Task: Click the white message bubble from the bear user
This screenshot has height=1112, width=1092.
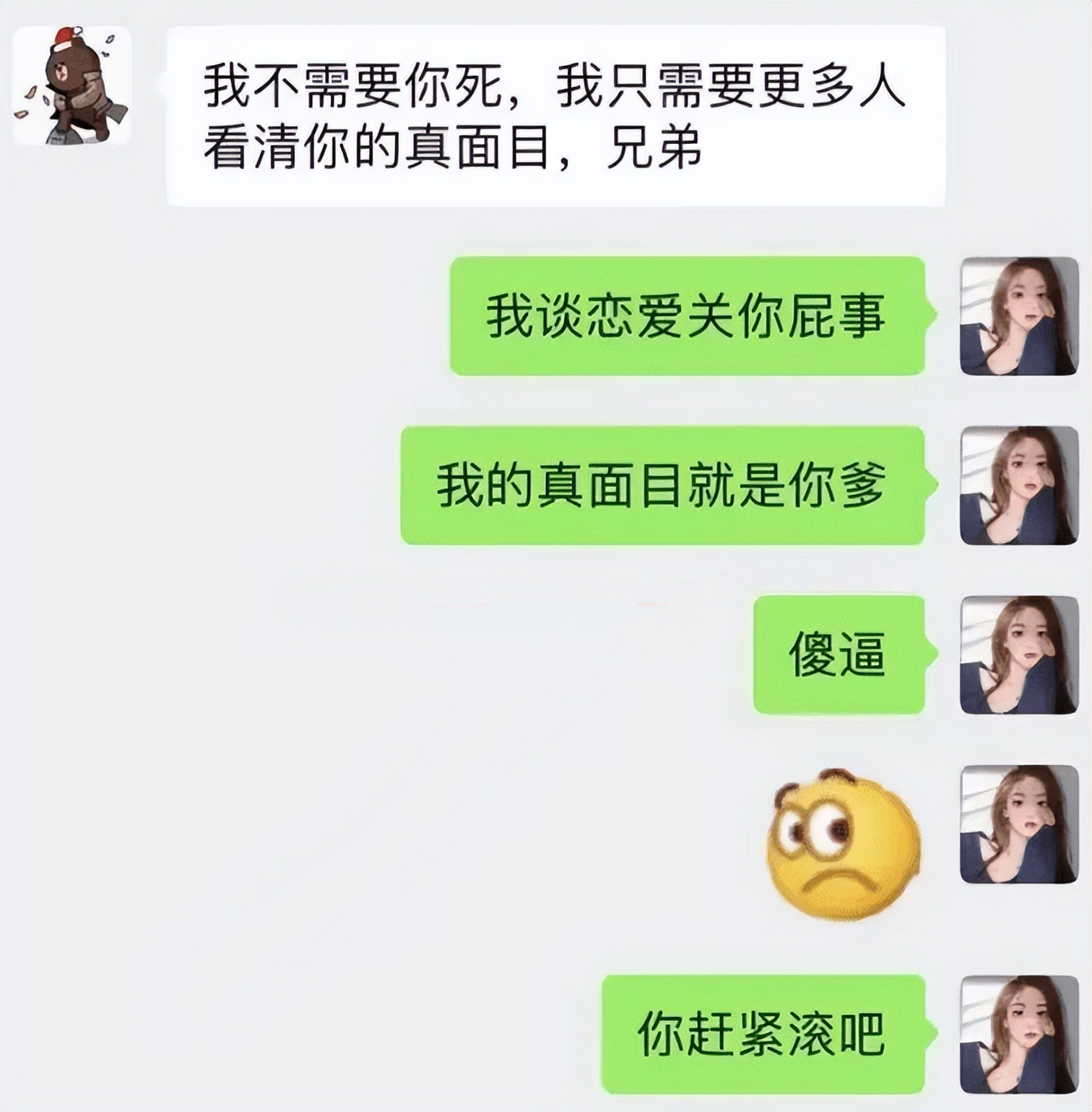Action: [552, 114]
